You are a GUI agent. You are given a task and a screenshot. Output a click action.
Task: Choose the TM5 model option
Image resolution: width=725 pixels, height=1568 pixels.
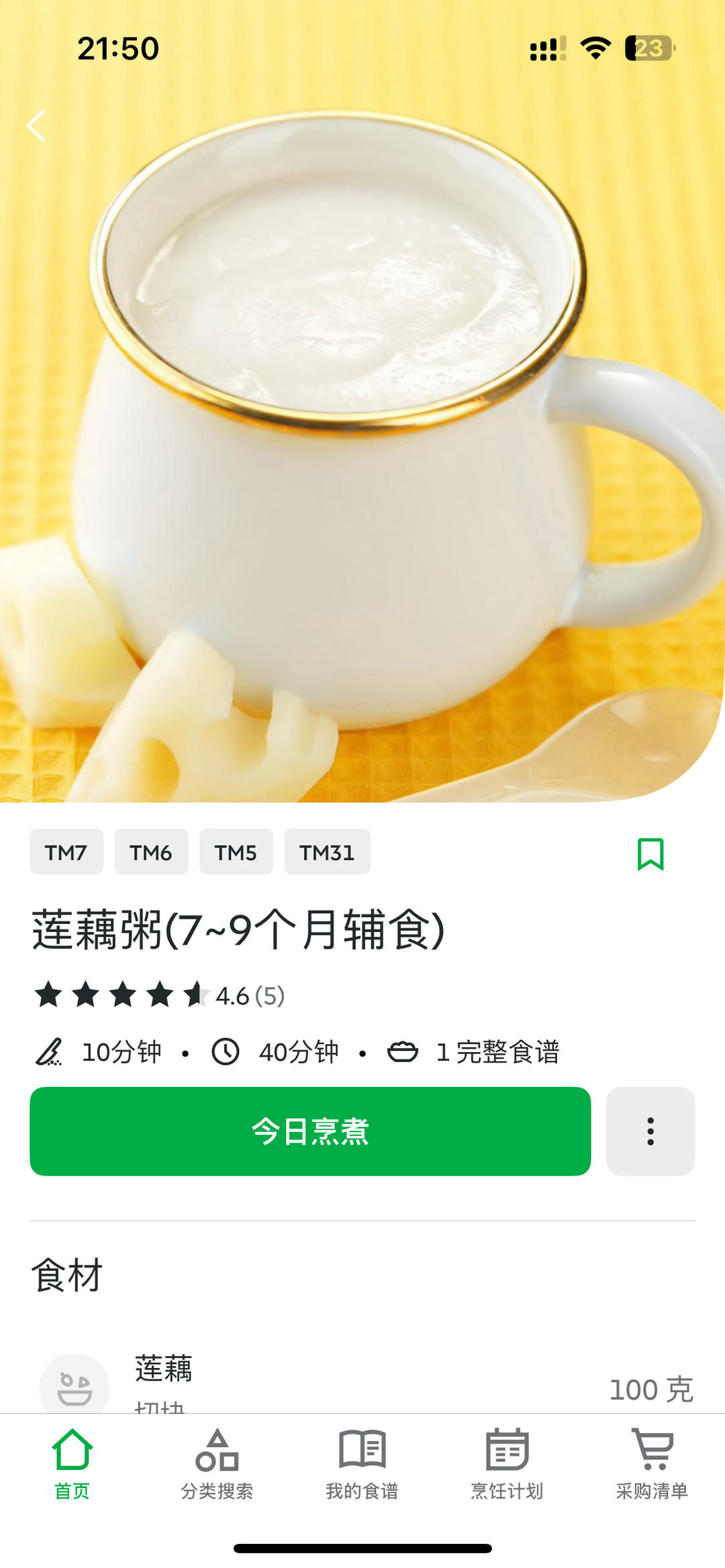(x=236, y=852)
